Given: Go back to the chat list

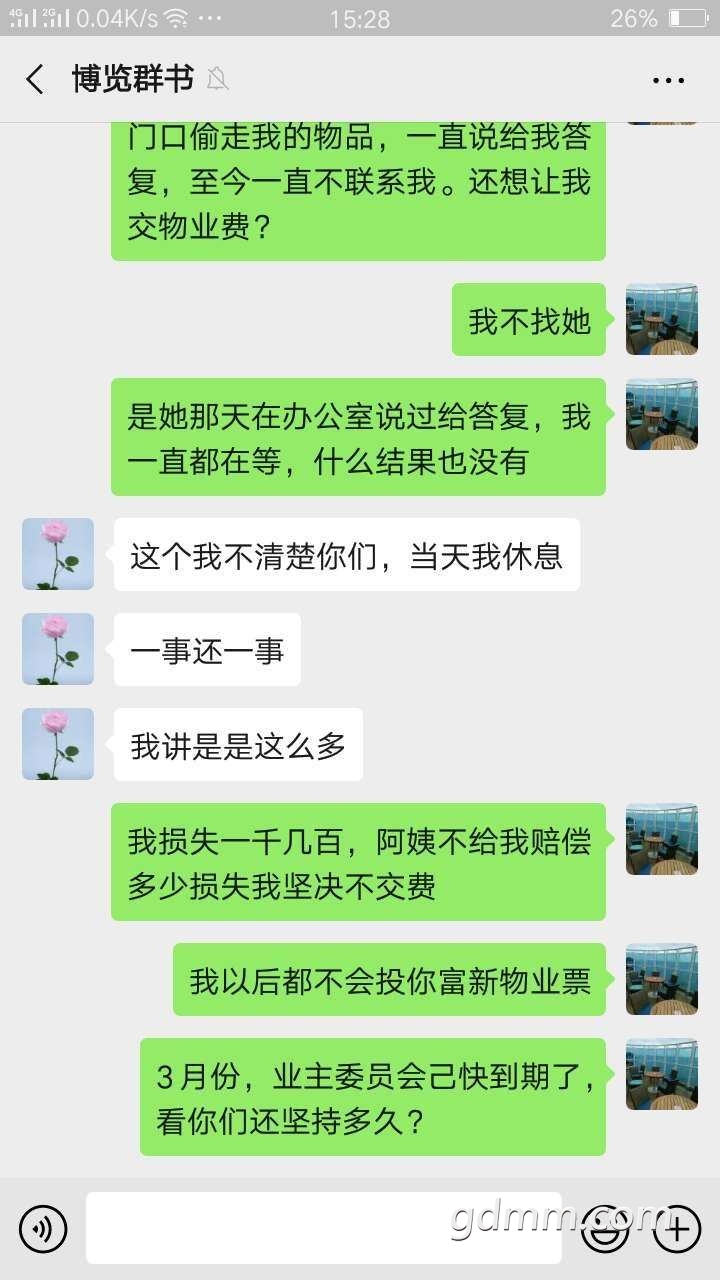Looking at the screenshot, I should [x=36, y=80].
